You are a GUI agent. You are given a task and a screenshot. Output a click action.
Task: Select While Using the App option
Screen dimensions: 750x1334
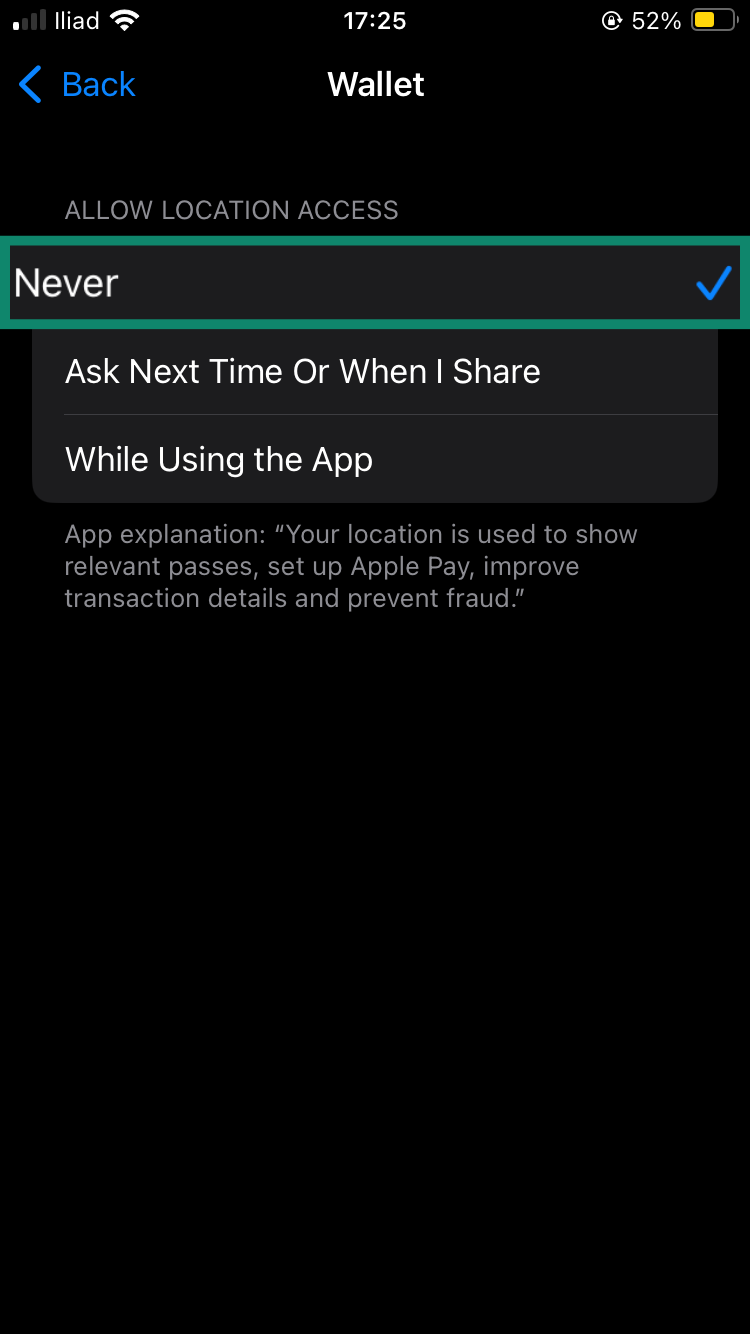point(374,460)
